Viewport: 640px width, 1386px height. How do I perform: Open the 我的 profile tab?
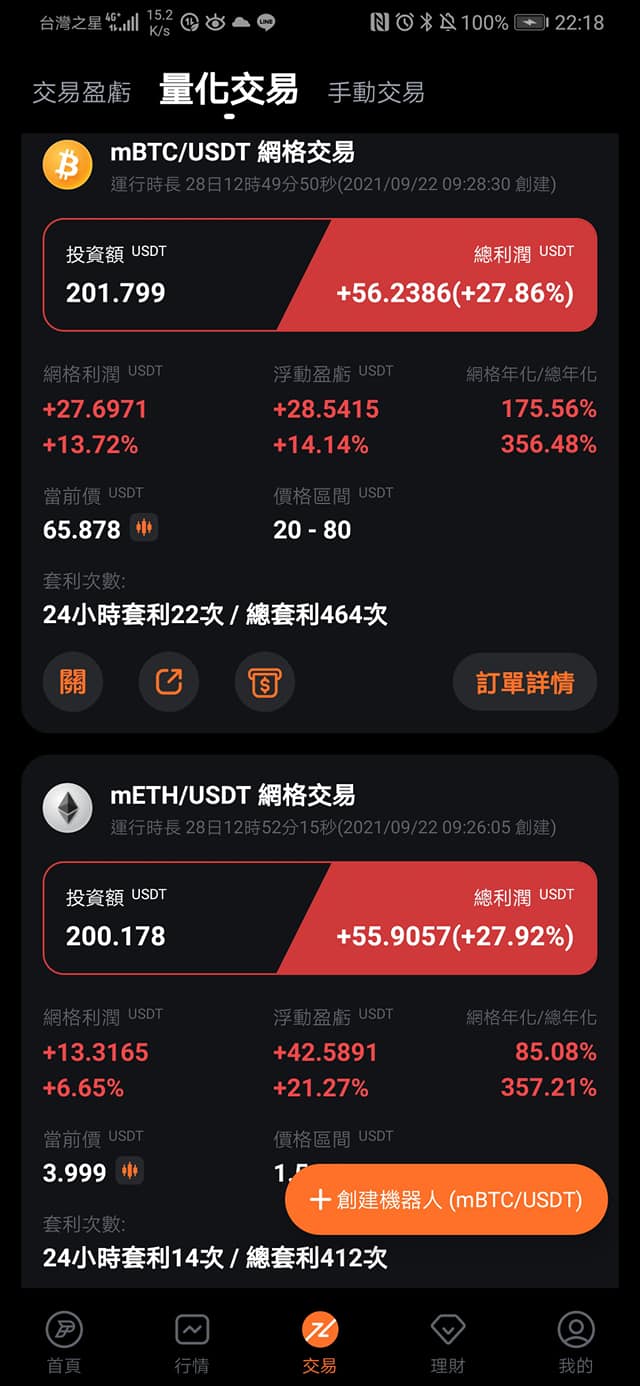pyautogui.click(x=576, y=1343)
